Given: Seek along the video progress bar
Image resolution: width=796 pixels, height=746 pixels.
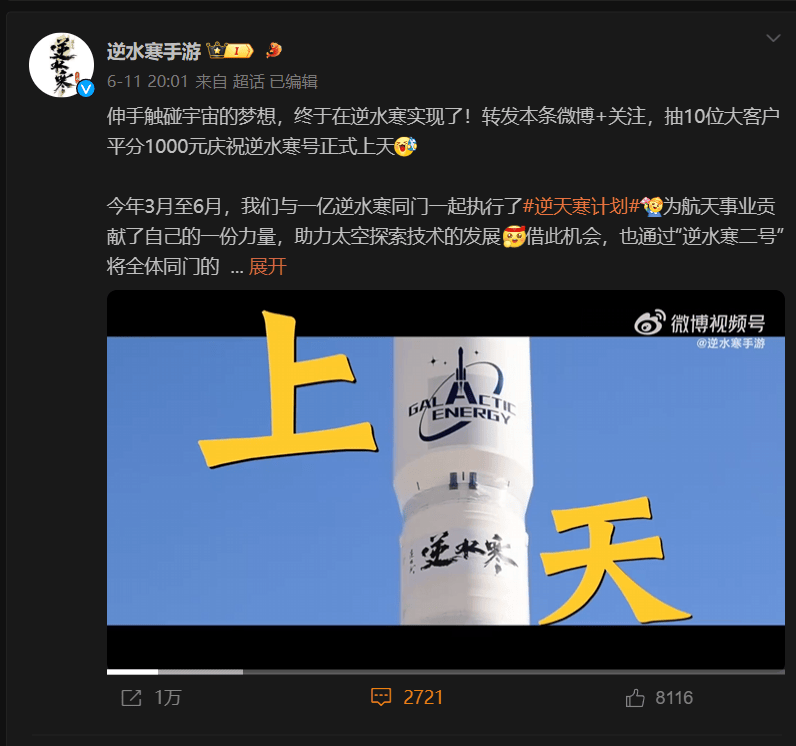Looking at the screenshot, I should (446, 671).
